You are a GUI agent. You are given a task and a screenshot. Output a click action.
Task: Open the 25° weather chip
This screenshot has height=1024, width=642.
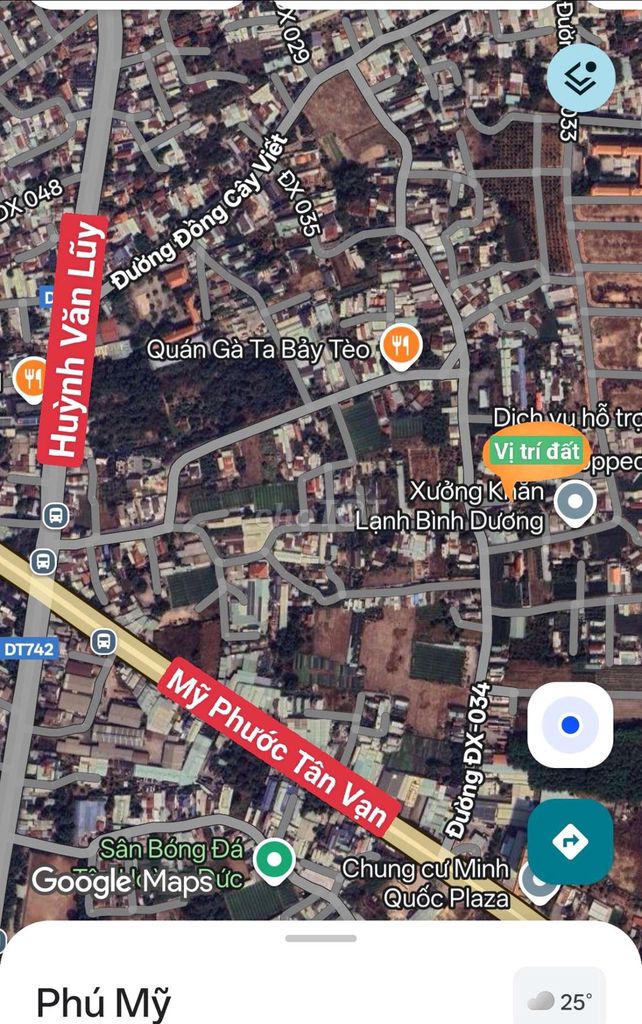[560, 1000]
